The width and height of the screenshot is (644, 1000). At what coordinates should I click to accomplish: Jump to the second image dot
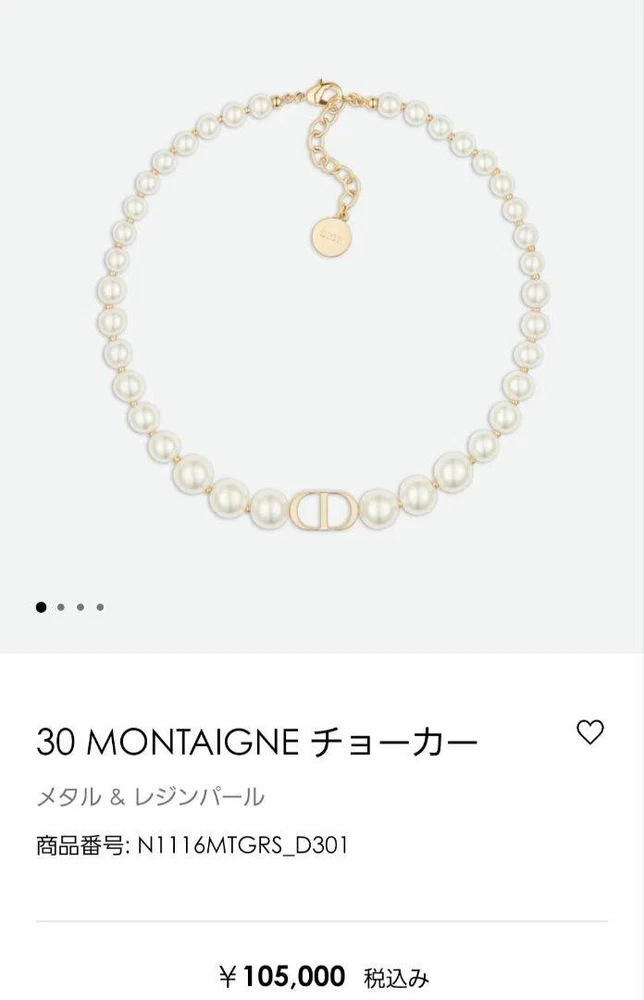pyautogui.click(x=61, y=607)
